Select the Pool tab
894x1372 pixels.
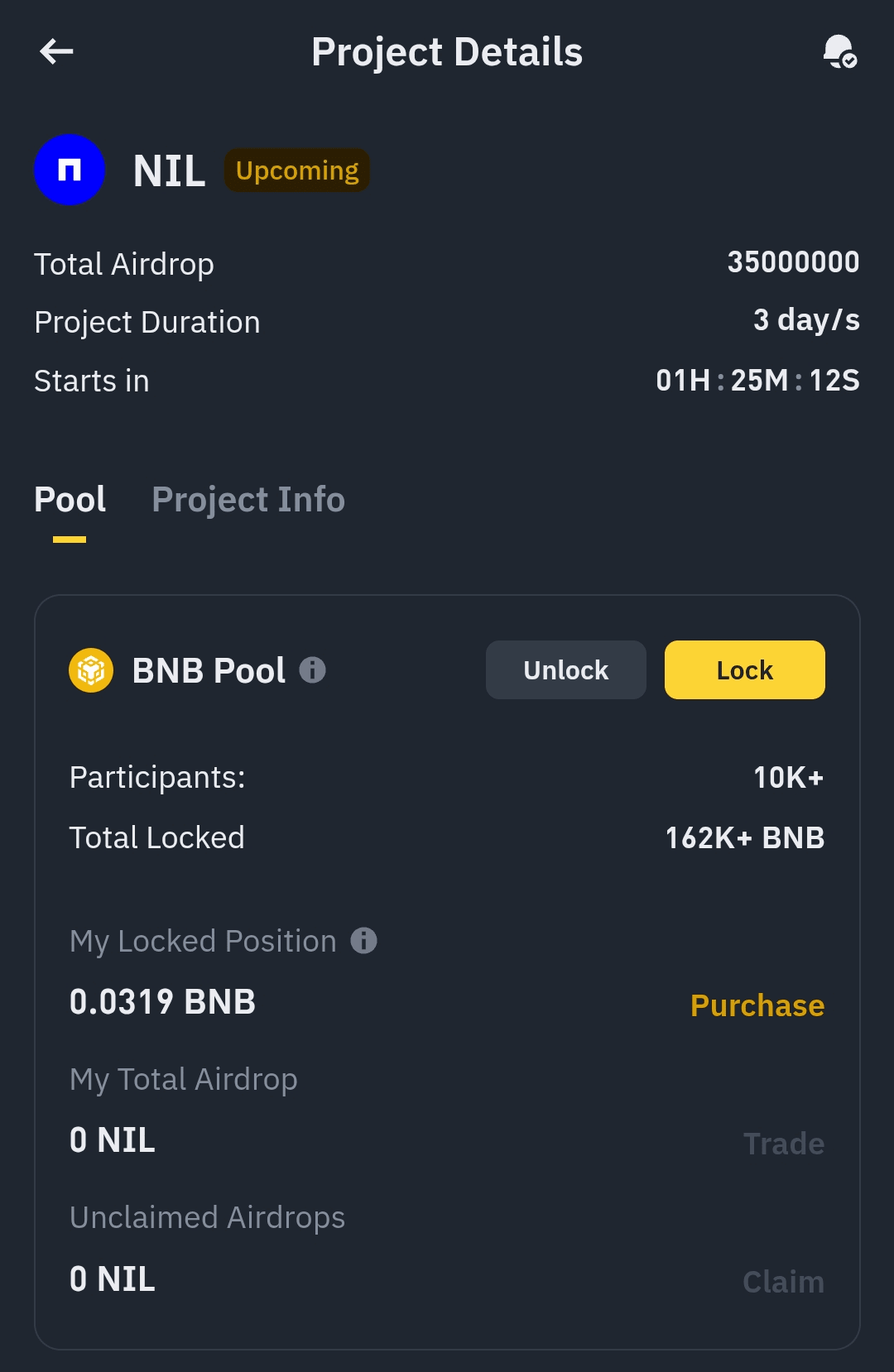[x=70, y=500]
